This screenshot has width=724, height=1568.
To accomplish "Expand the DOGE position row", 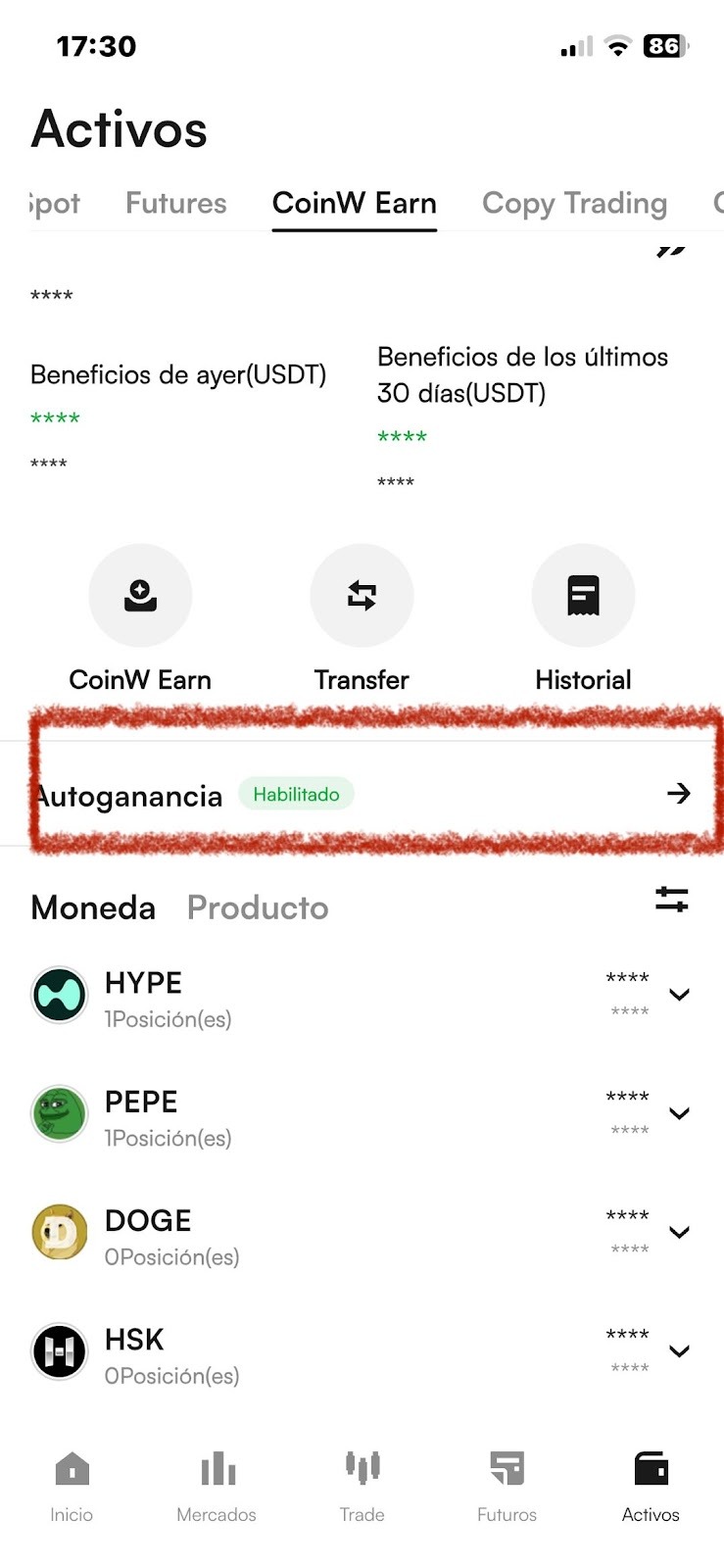I will [679, 1232].
